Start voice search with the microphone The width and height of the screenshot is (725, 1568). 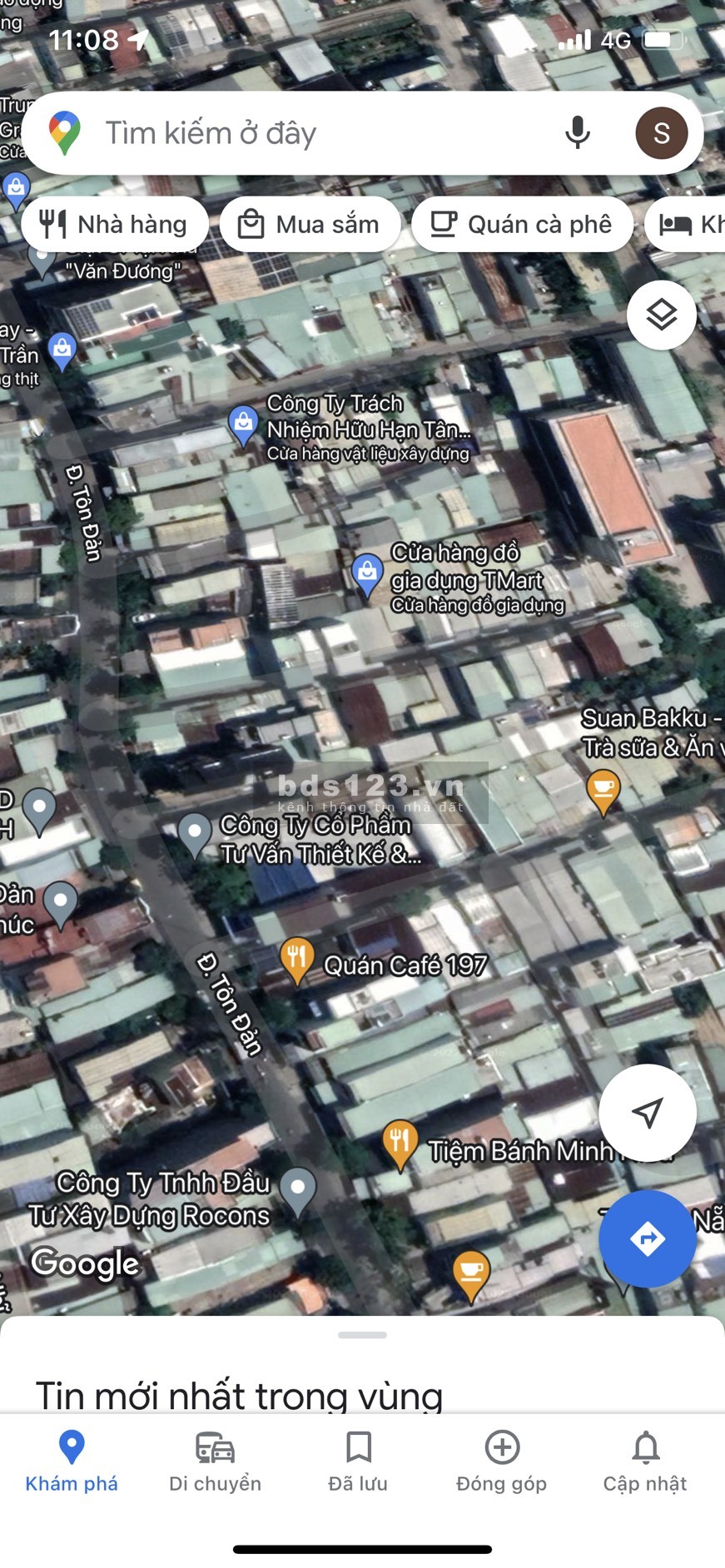[577, 133]
